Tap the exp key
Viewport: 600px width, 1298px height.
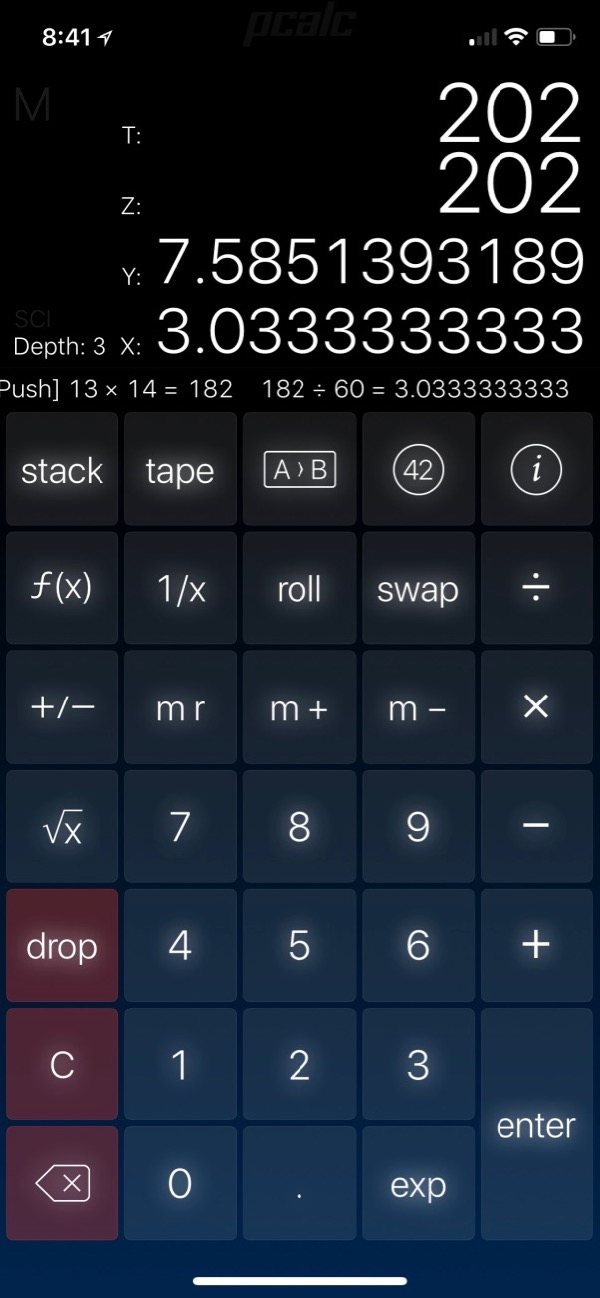pos(418,1184)
